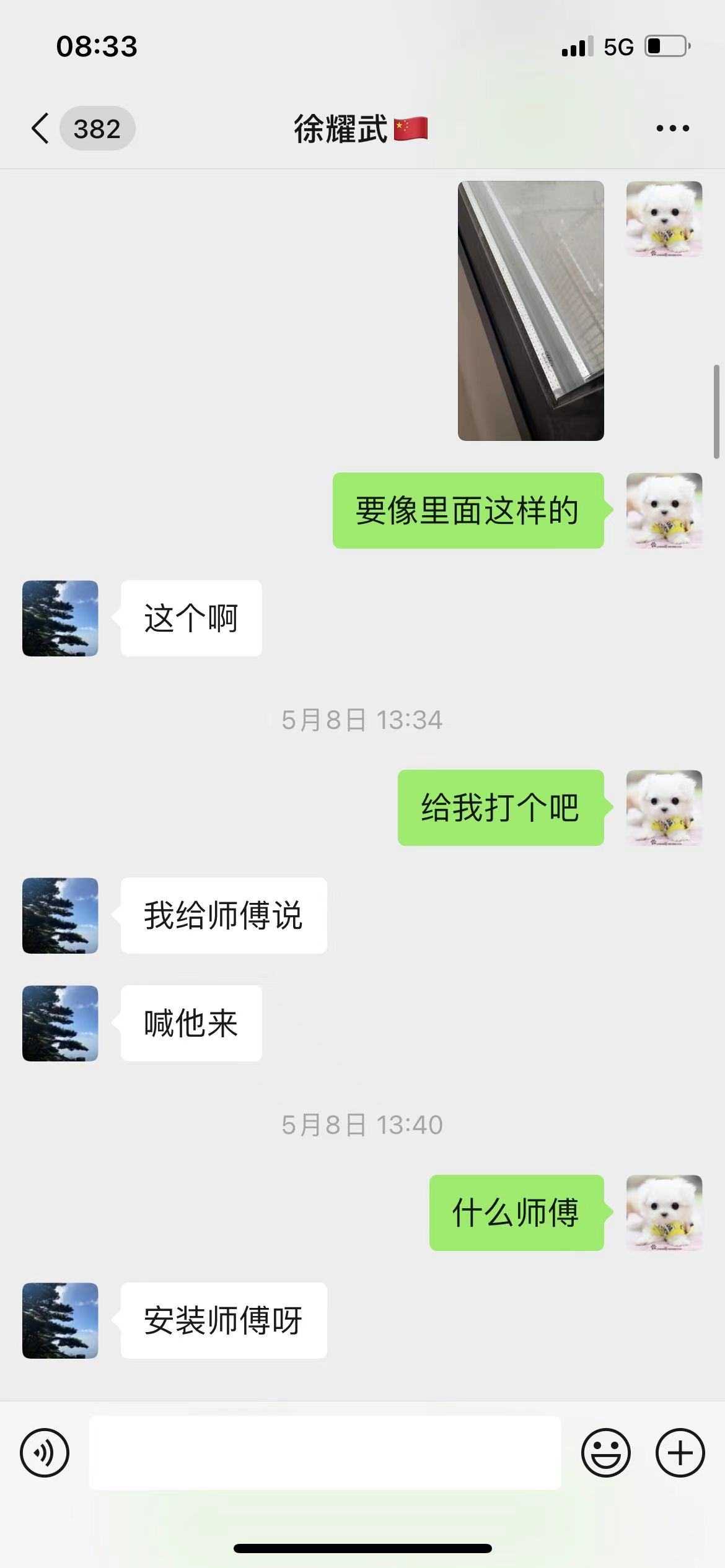Open the three-dot chat info menu
Image resolution: width=725 pixels, height=1568 pixels.
coord(672,128)
